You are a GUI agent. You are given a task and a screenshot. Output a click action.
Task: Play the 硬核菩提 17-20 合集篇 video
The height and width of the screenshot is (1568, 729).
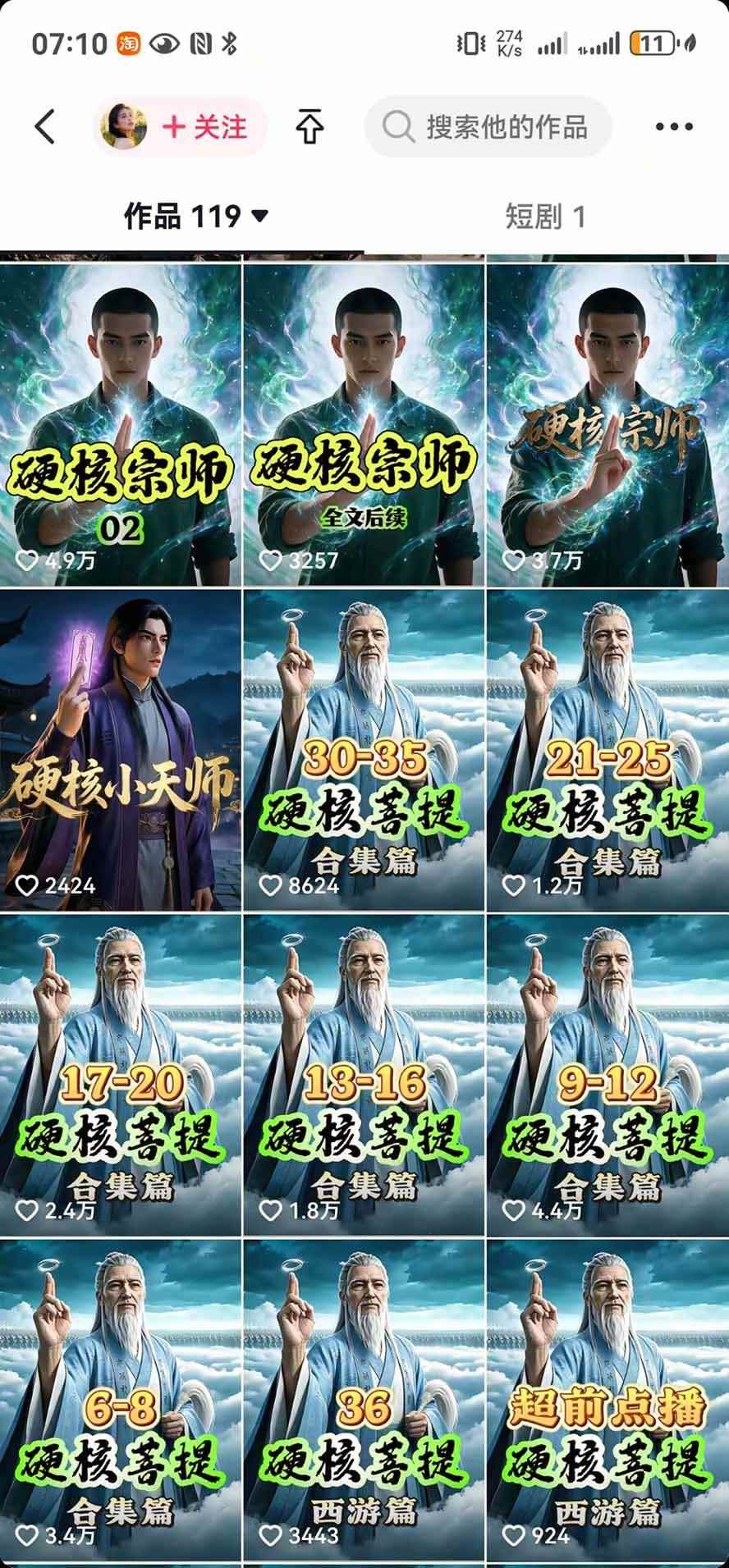121,1075
